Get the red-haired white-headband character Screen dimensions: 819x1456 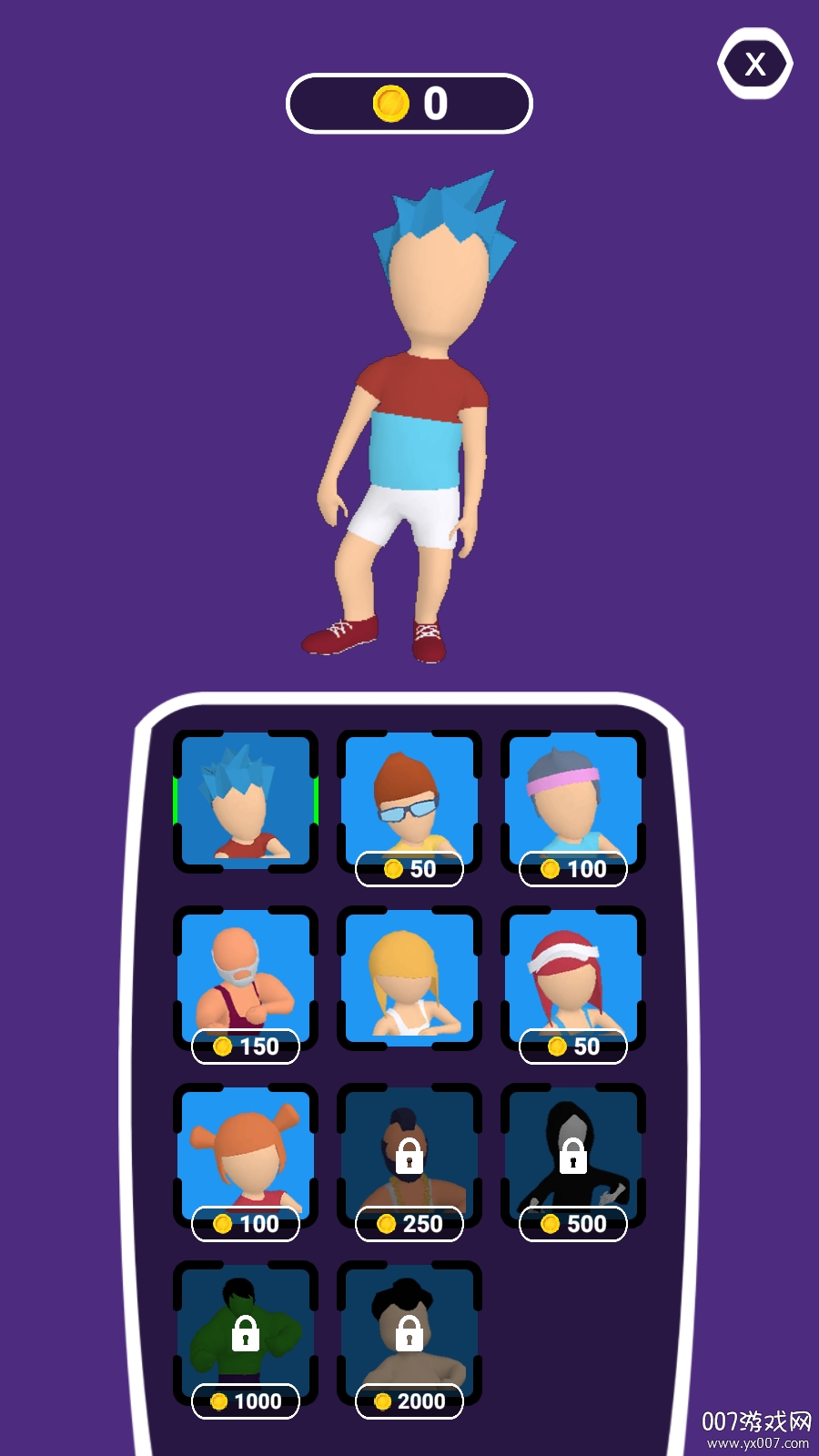(x=573, y=978)
